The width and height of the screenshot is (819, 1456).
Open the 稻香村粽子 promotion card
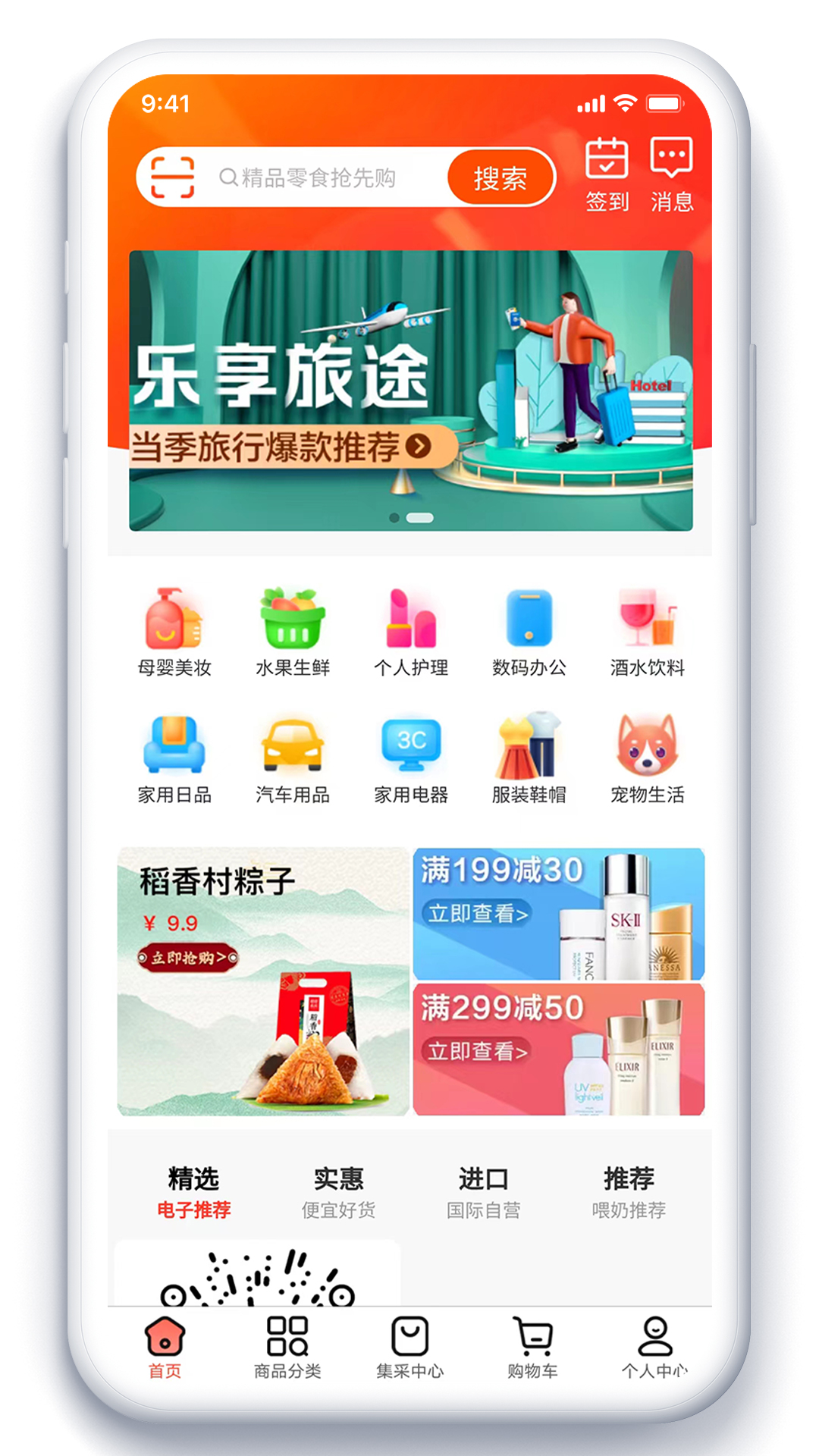click(x=263, y=981)
